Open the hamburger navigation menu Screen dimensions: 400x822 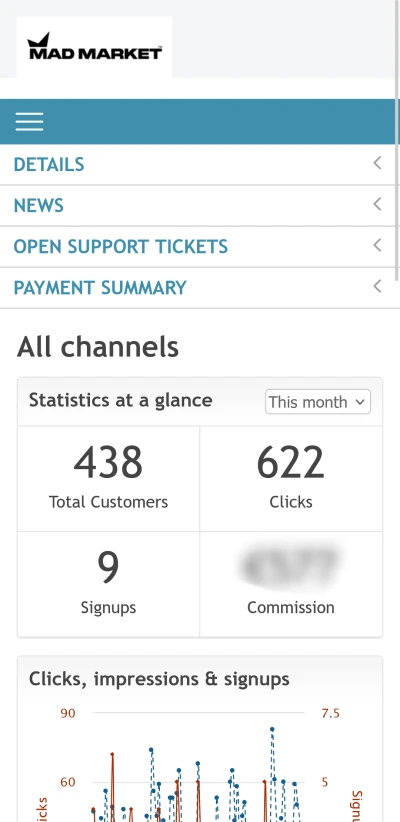tap(29, 122)
